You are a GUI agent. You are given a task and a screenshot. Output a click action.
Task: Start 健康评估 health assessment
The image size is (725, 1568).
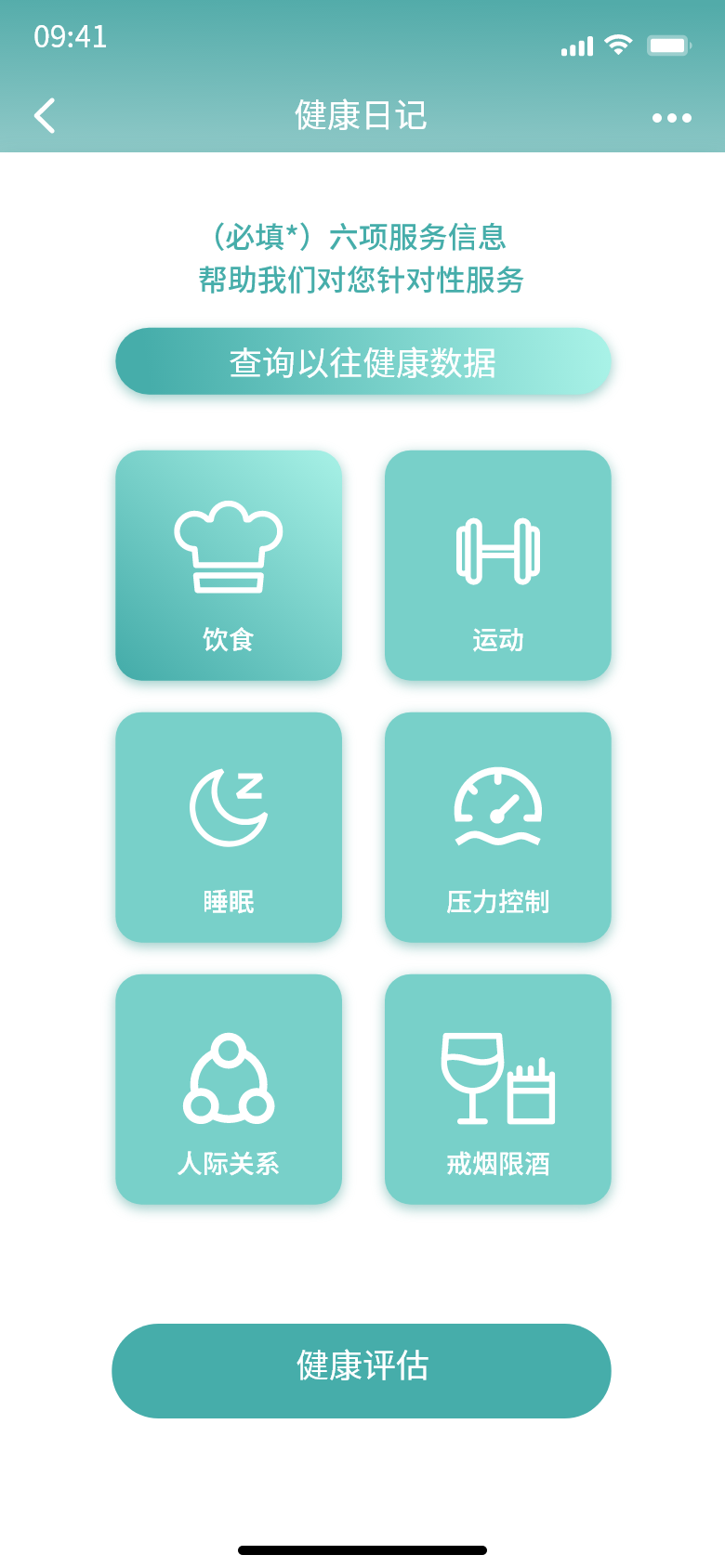pyautogui.click(x=362, y=1370)
